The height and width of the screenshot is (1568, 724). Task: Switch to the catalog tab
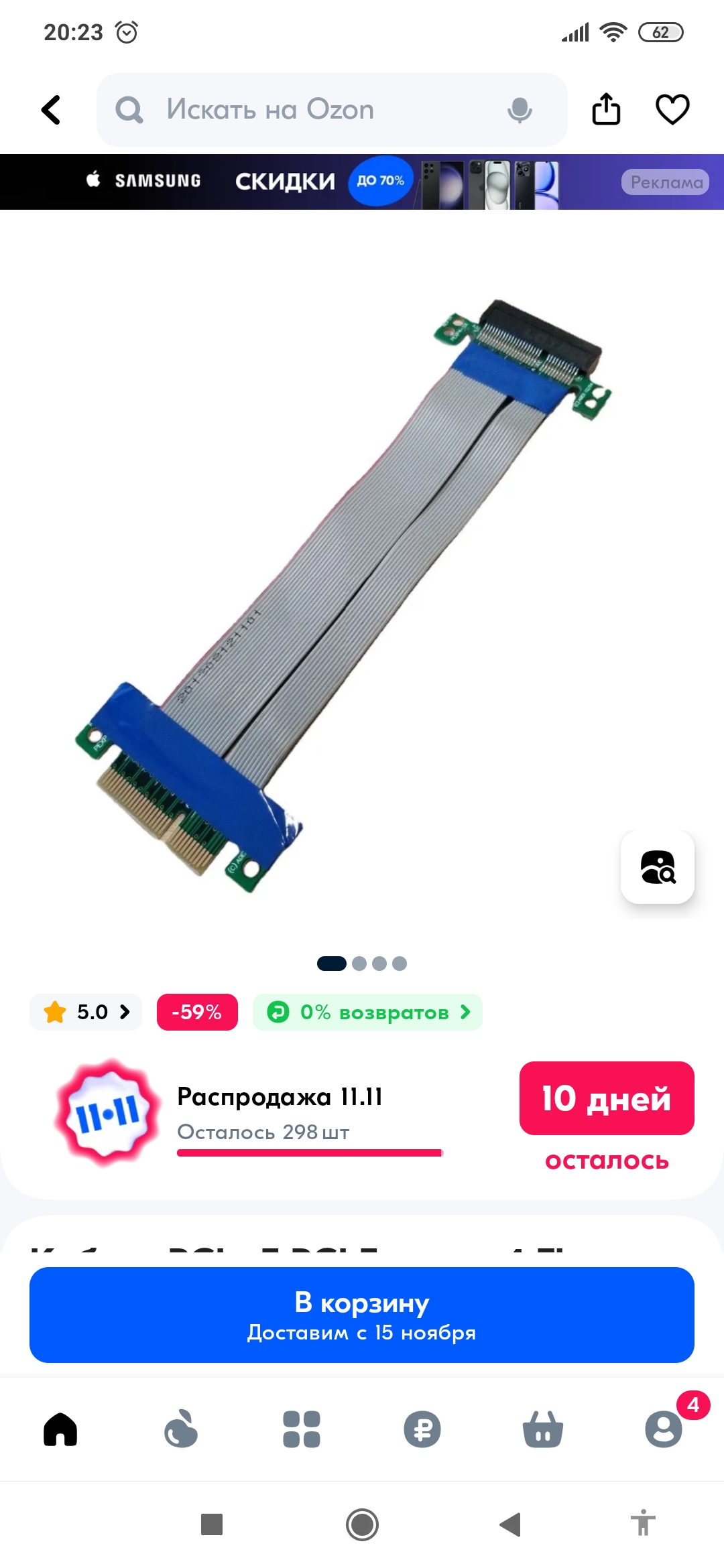[302, 1429]
